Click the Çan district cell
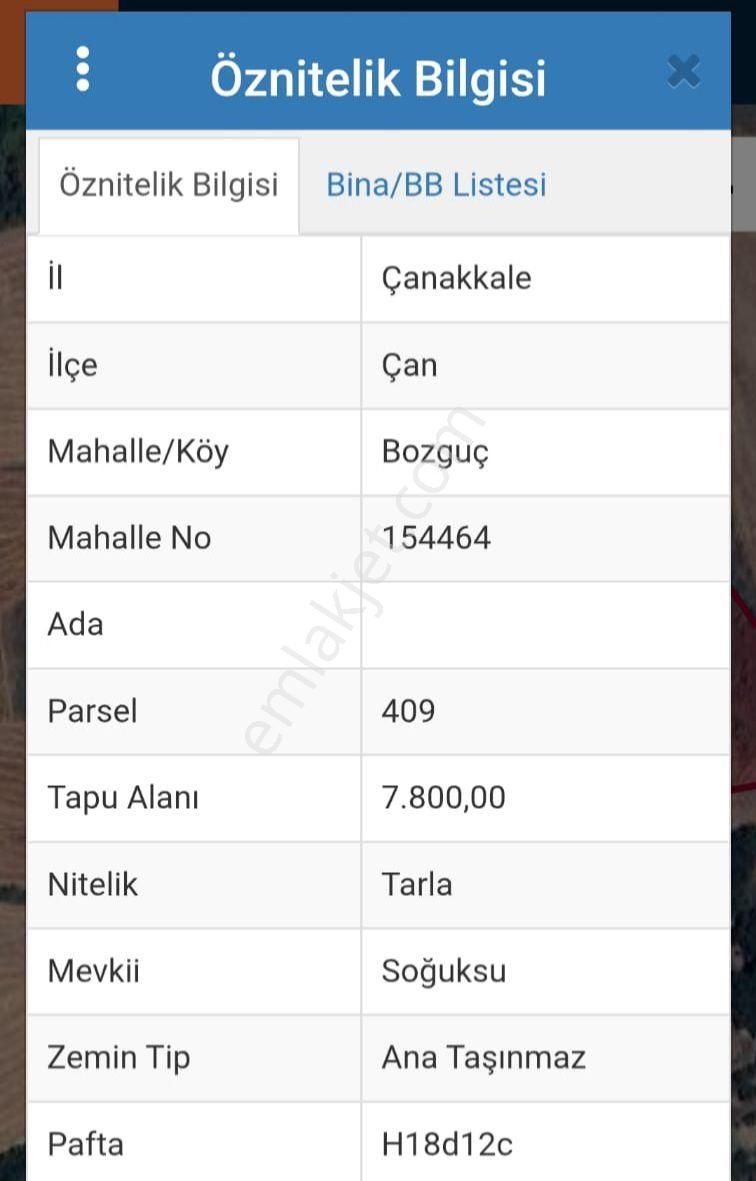Image resolution: width=756 pixels, height=1181 pixels. pyautogui.click(x=411, y=365)
